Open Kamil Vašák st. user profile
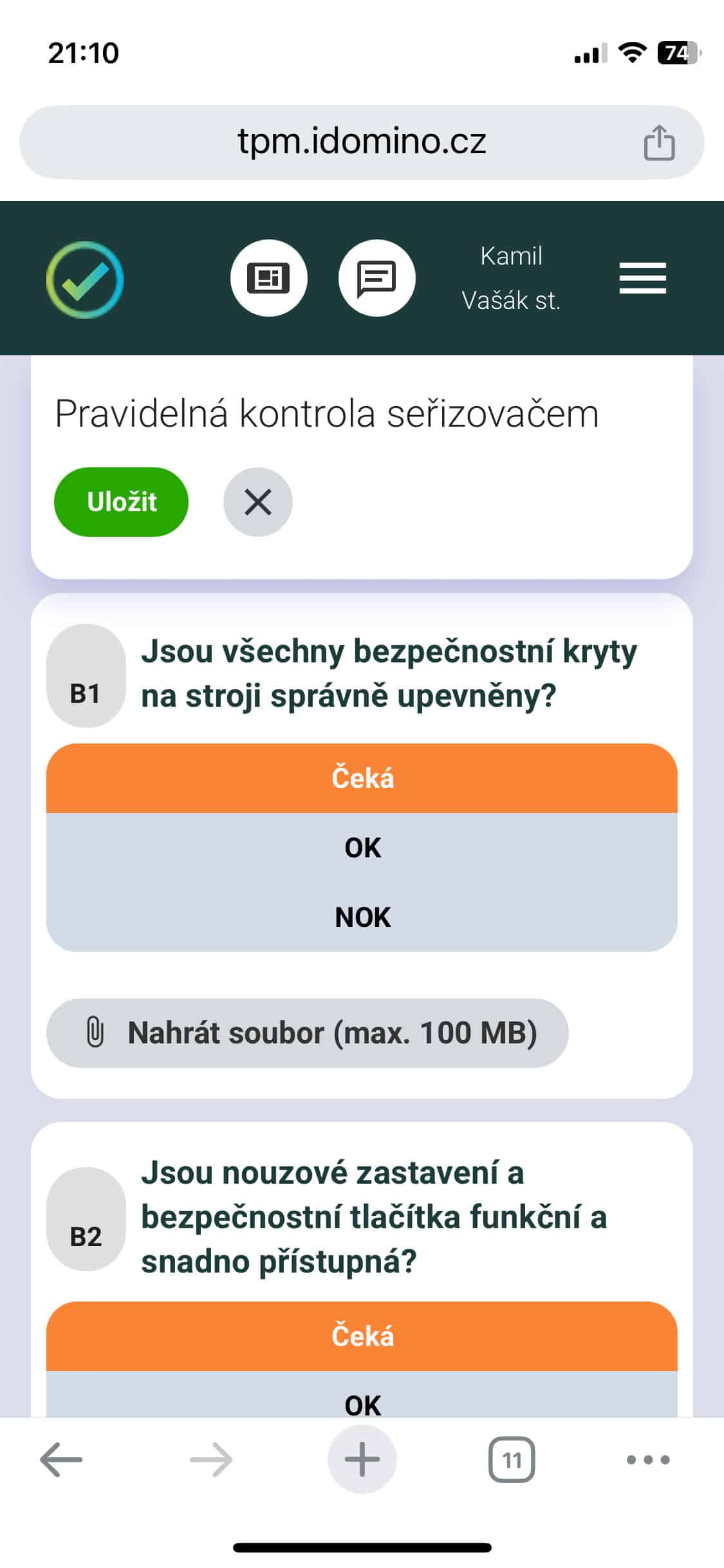The image size is (724, 1568). (x=512, y=278)
